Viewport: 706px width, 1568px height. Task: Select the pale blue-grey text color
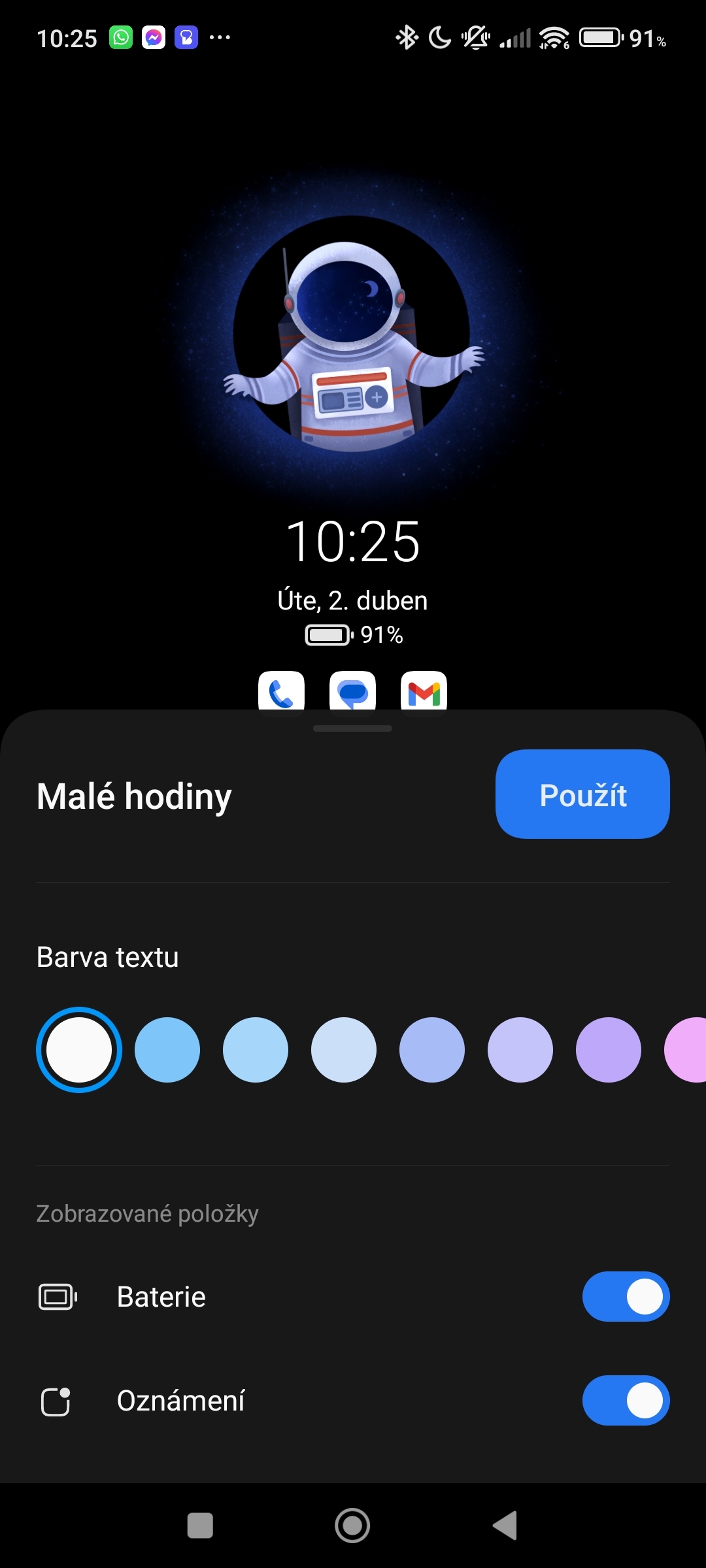point(344,1050)
